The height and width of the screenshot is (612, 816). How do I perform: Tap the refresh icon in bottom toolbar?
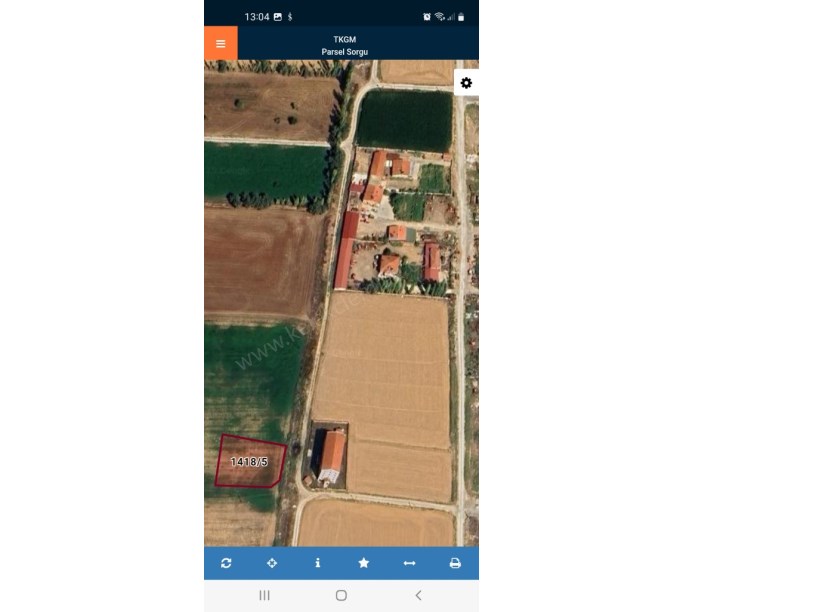point(226,563)
